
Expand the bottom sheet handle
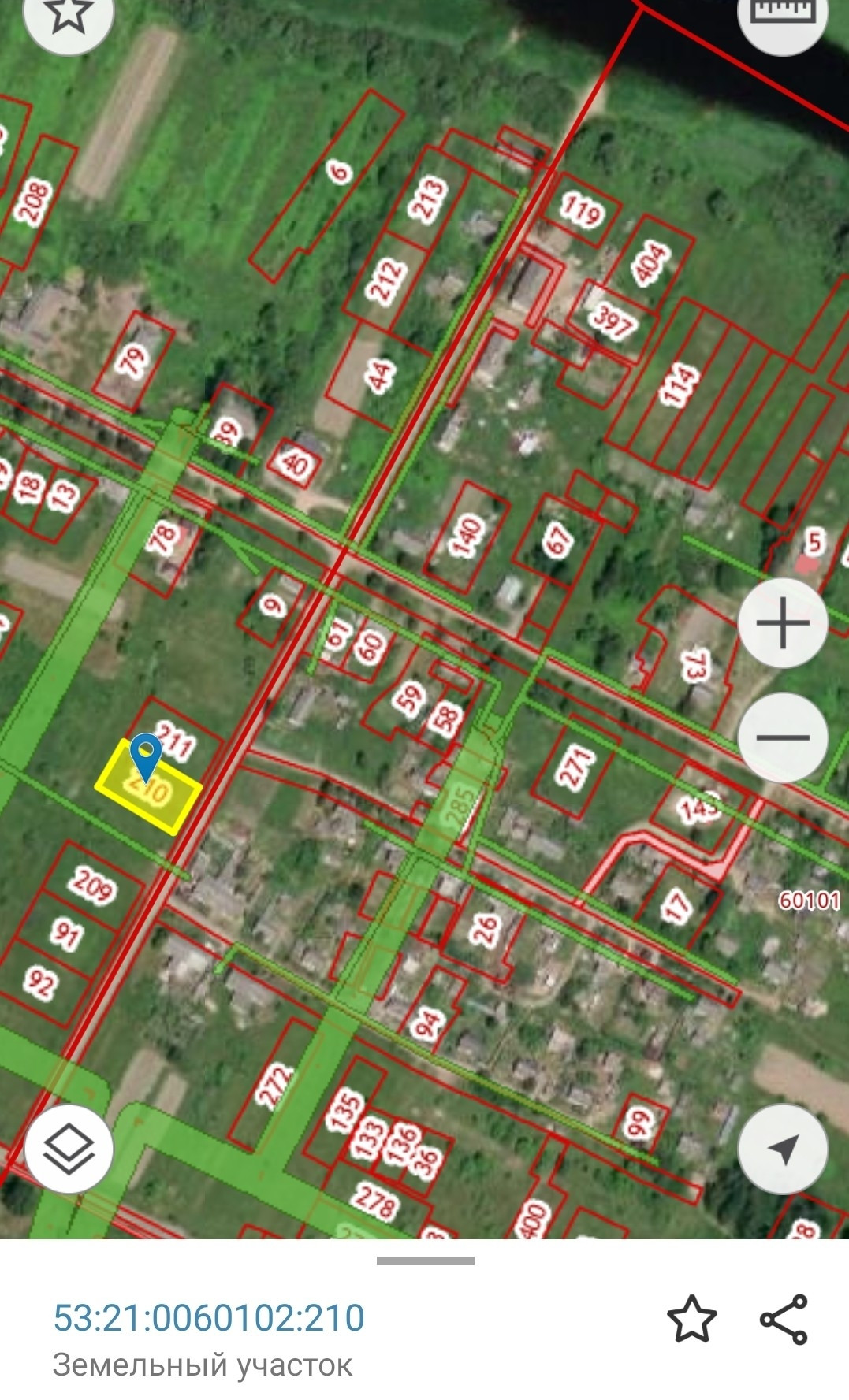(x=426, y=1261)
